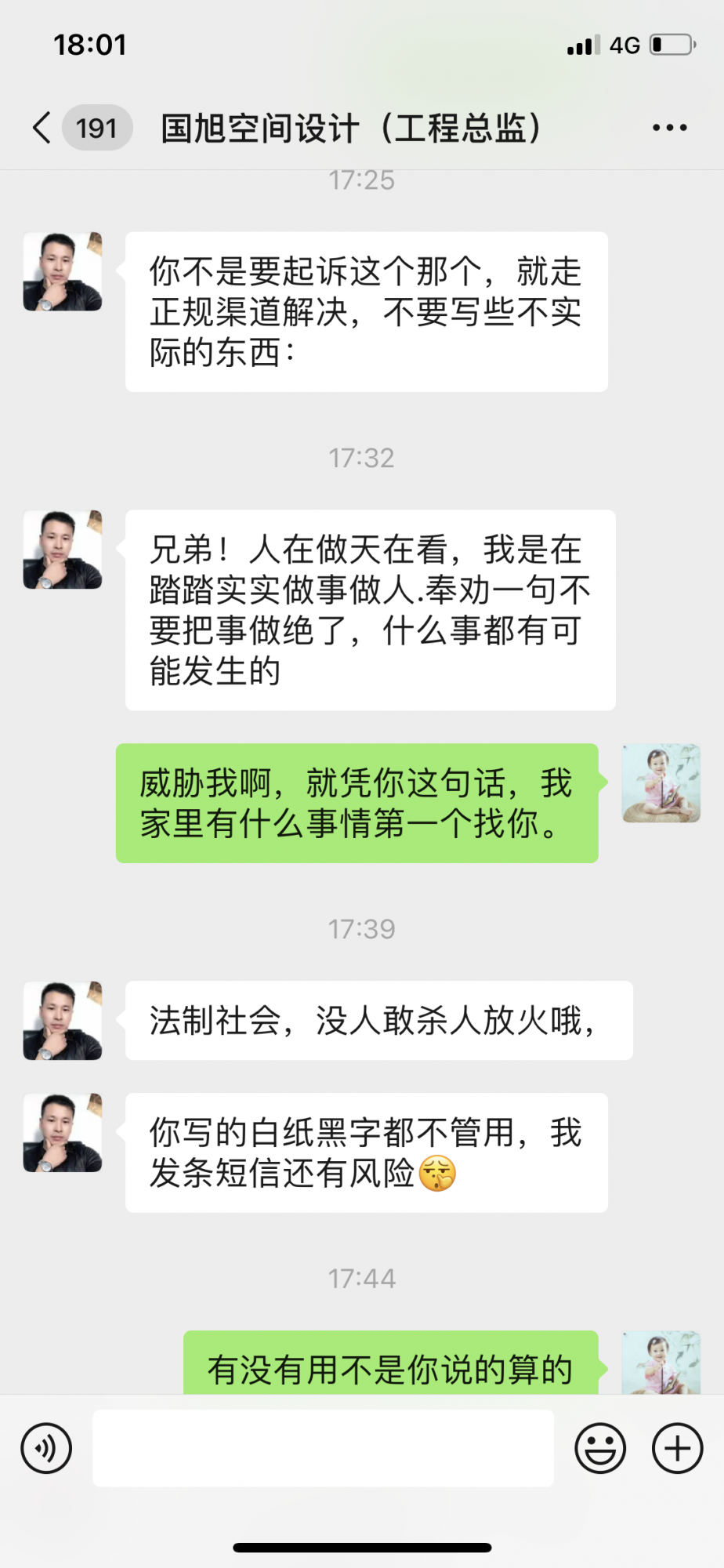Open the chat info overflow menu
Image resolution: width=724 pixels, height=1568 pixels.
click(670, 128)
